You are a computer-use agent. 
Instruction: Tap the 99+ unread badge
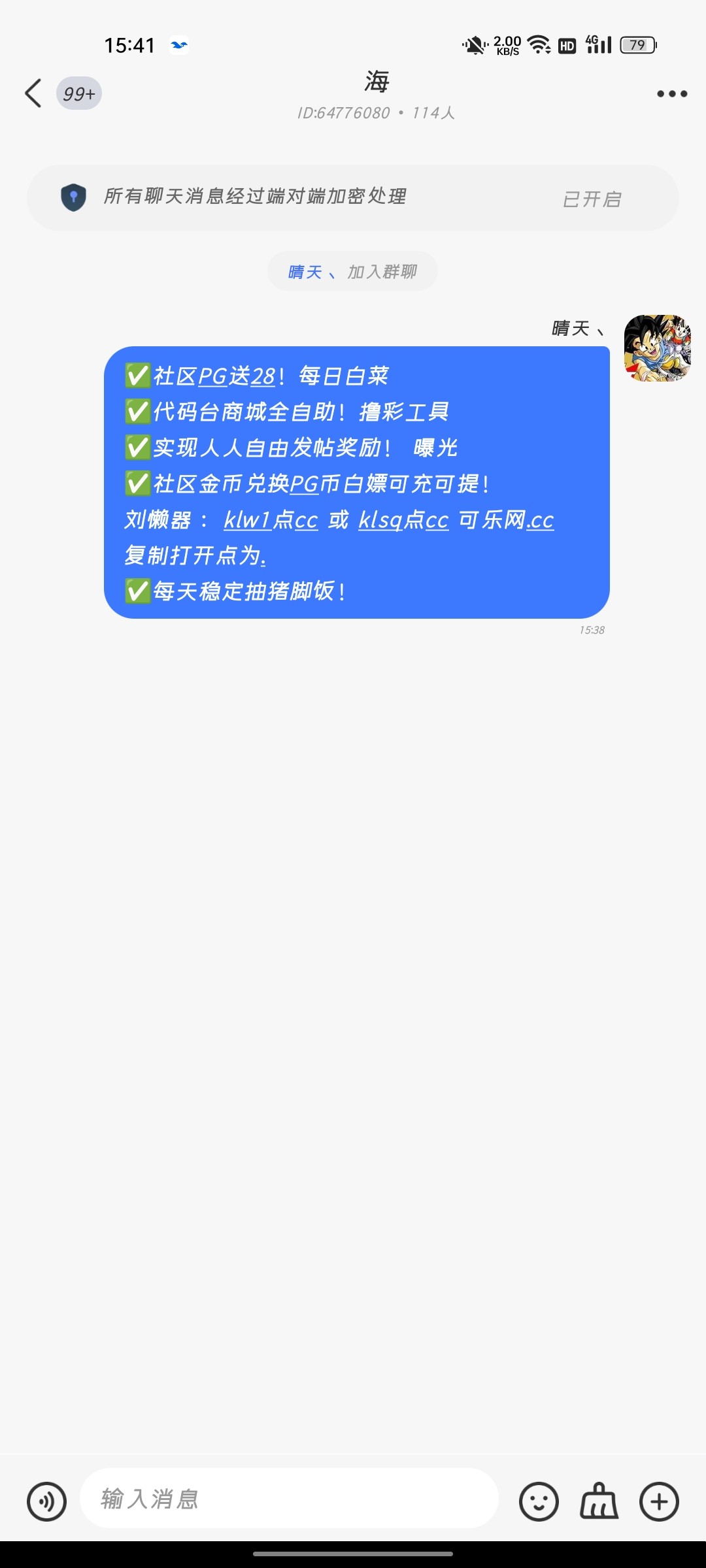[x=78, y=94]
